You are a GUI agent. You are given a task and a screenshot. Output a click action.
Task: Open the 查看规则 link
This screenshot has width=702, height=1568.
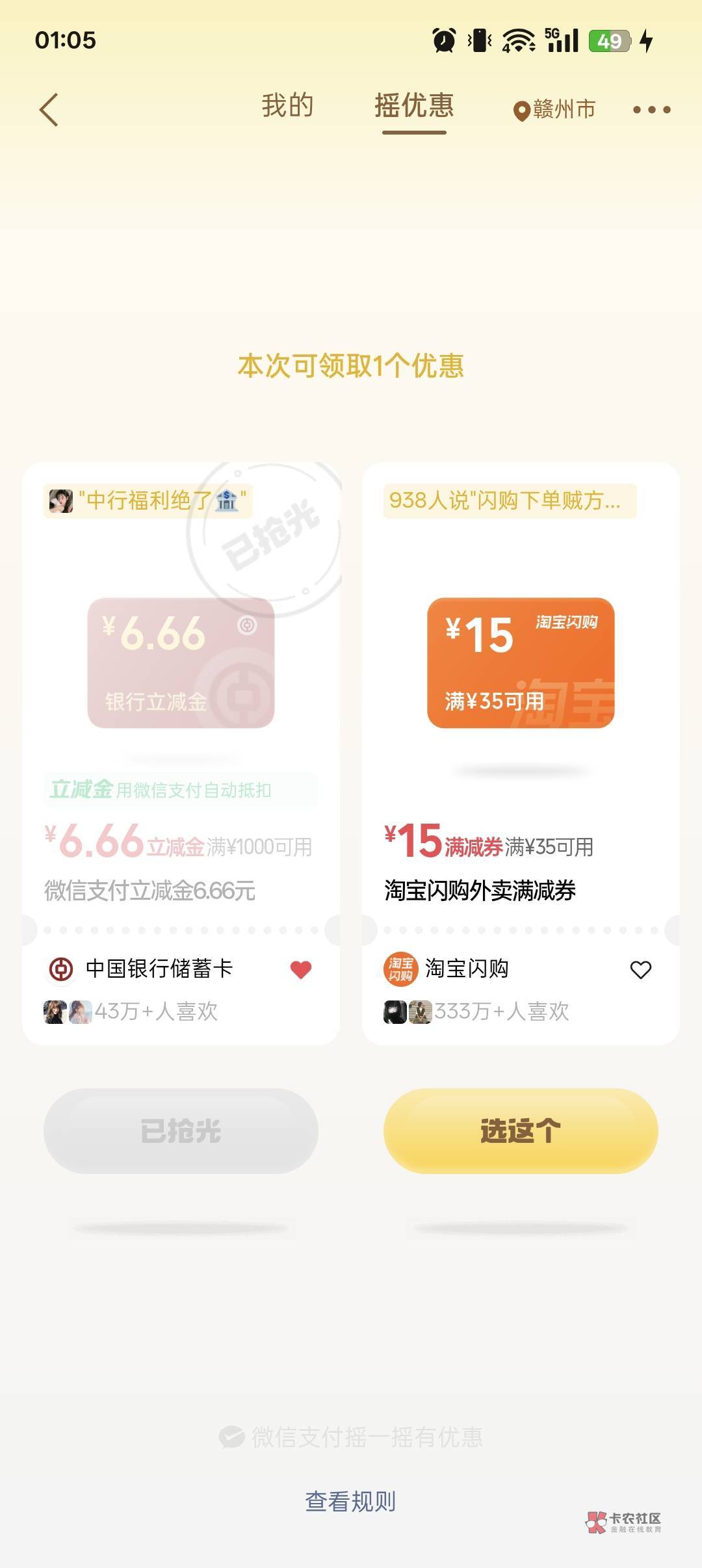point(350,1501)
